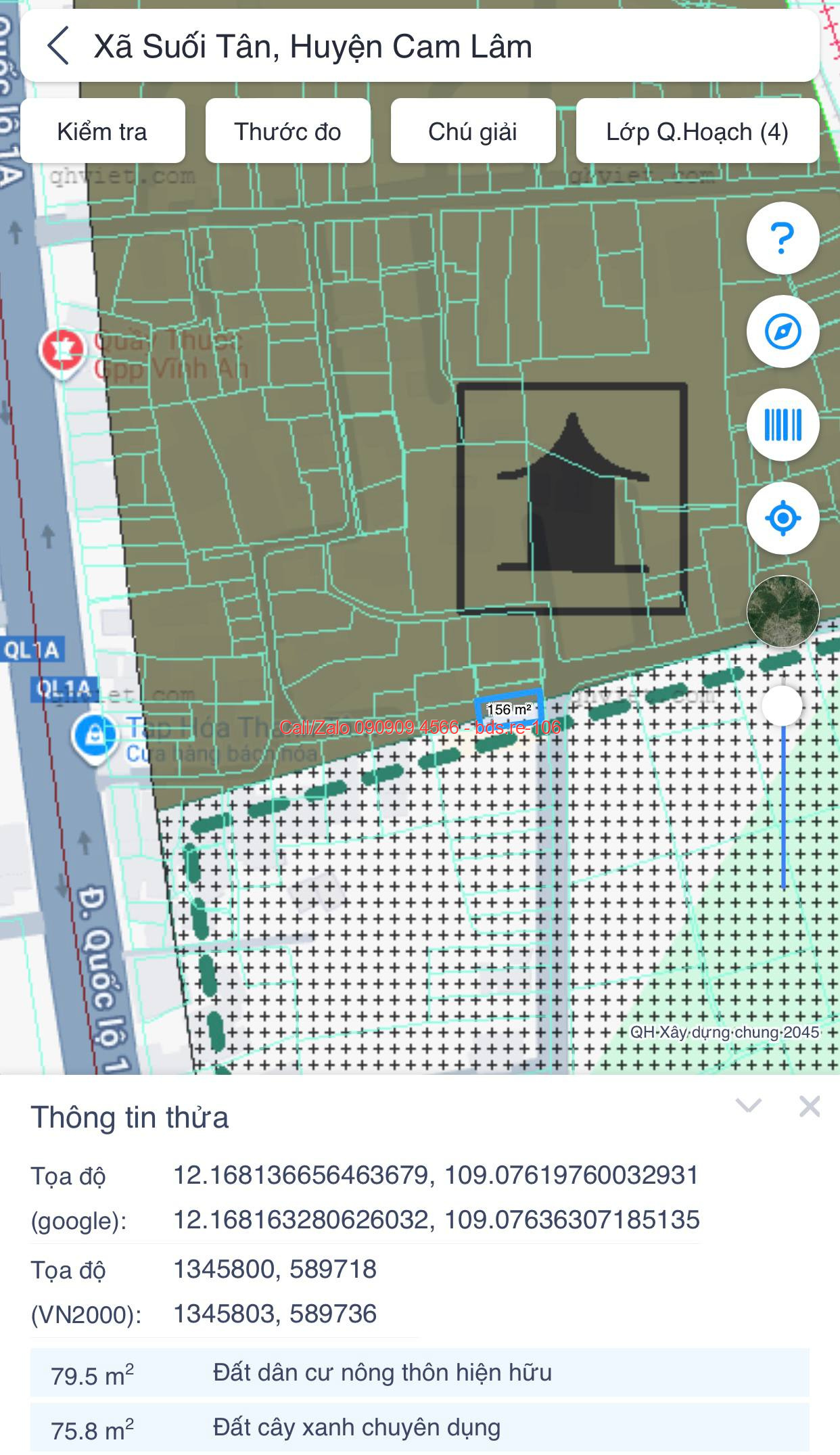Go back using the top-left arrow
840x1455 pixels.
click(58, 46)
